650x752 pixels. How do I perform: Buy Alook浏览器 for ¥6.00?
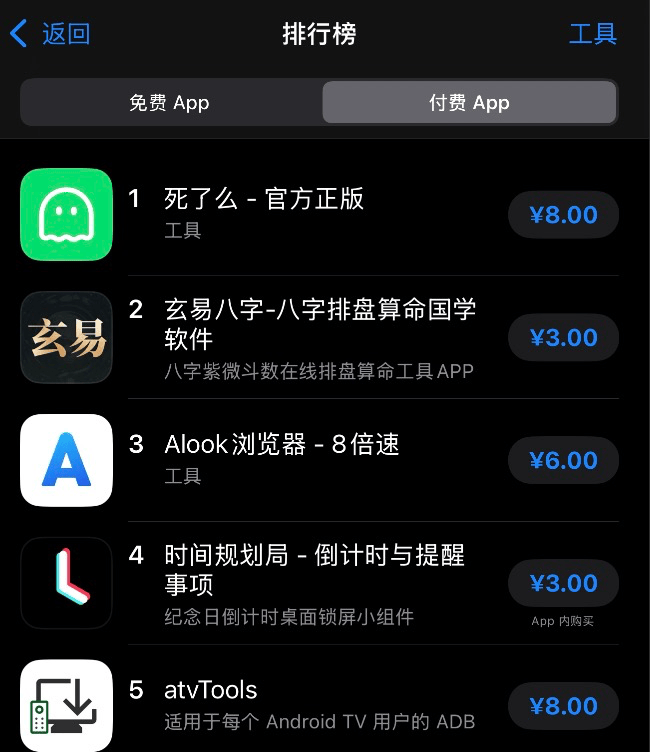click(563, 461)
